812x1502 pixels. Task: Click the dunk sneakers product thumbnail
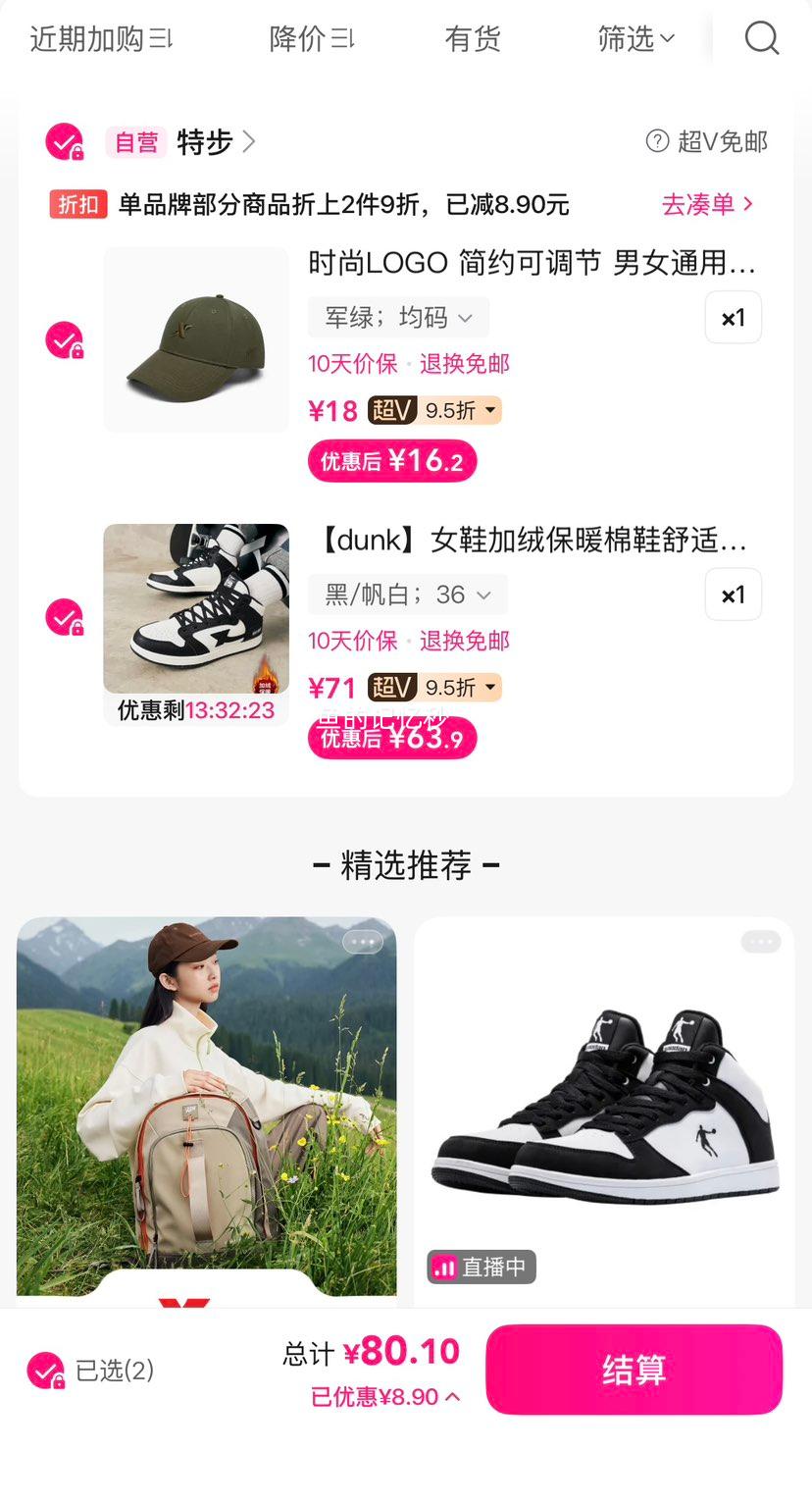pyautogui.click(x=196, y=608)
